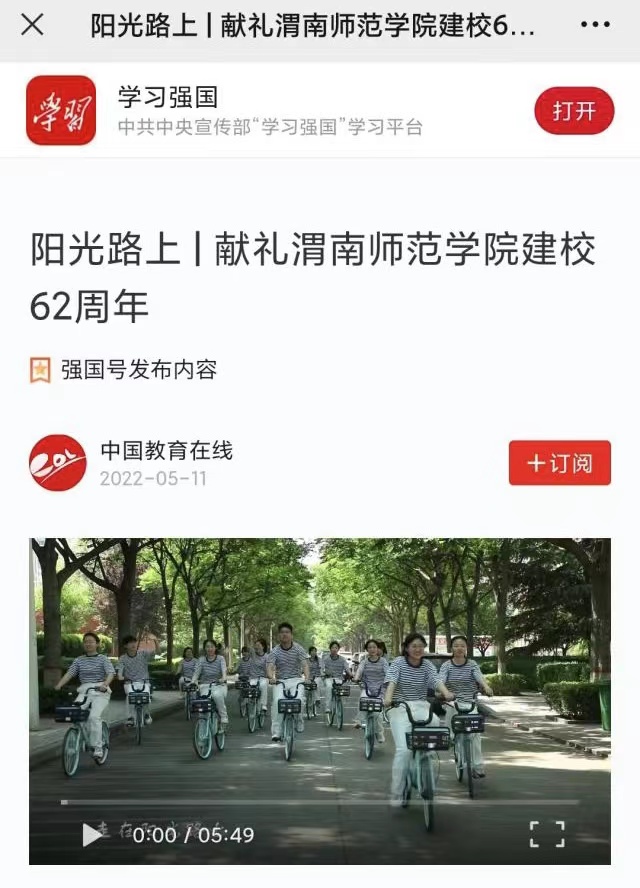Tap the red 打开 button
640x888 pixels.
point(574,111)
